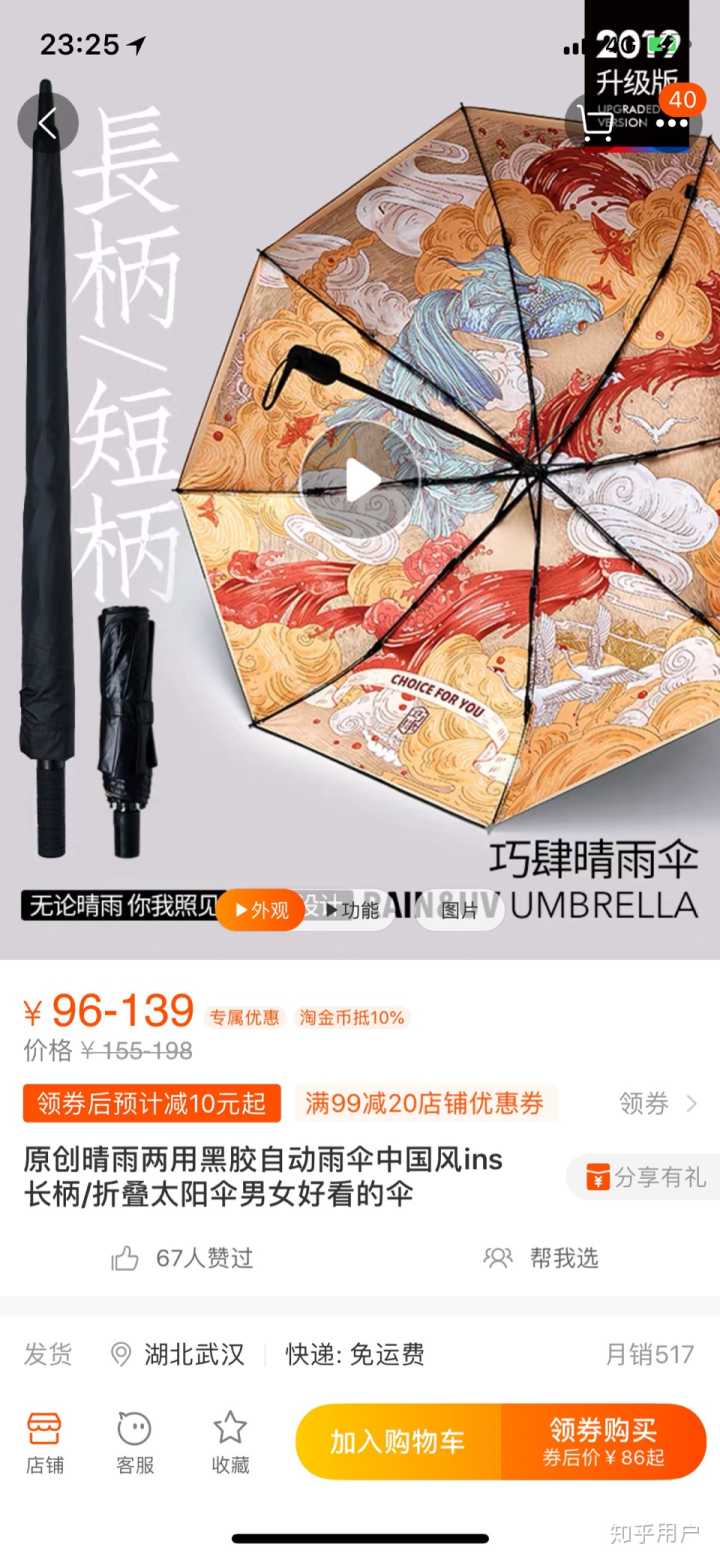
Task: Tap the 分享有礼 share button
Action: coord(645,1177)
